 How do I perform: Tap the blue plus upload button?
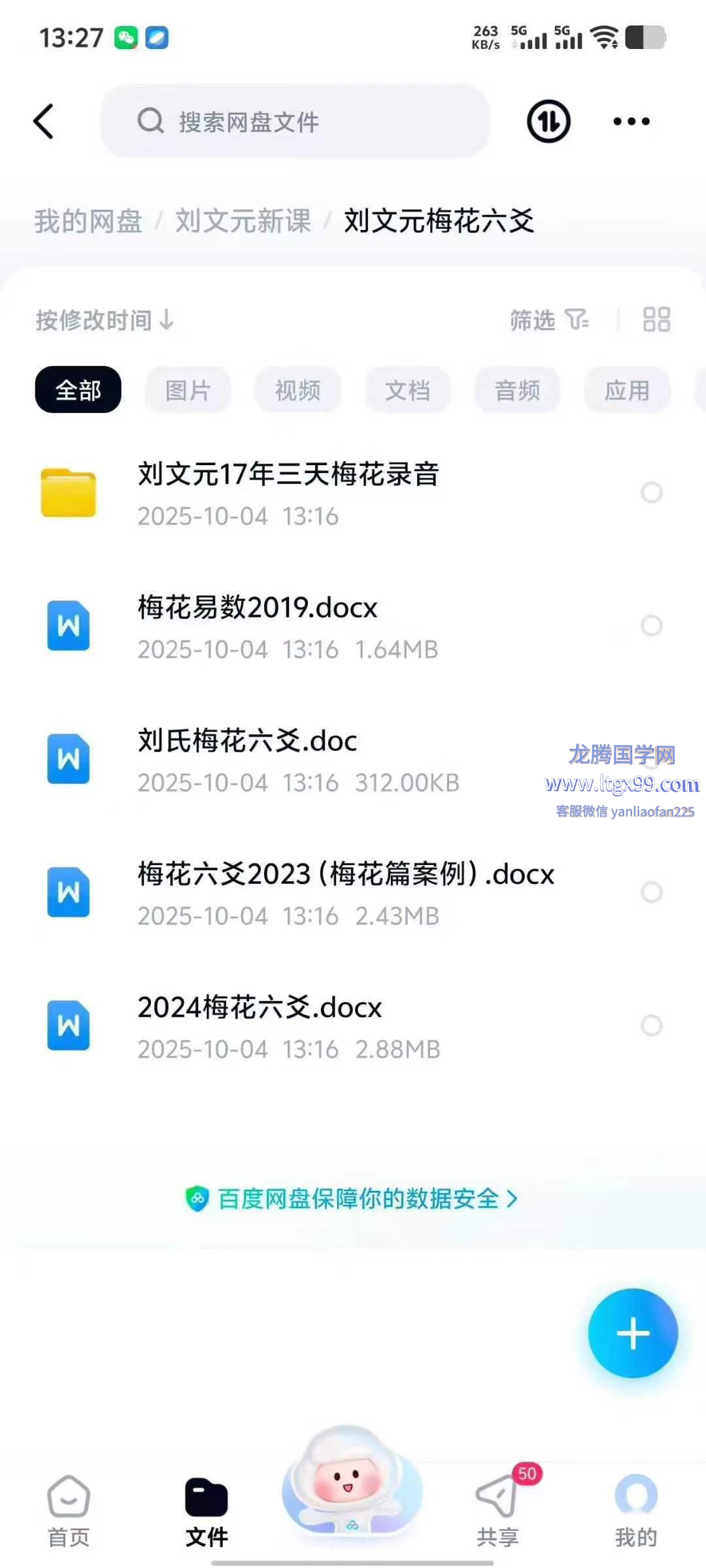[x=633, y=1333]
